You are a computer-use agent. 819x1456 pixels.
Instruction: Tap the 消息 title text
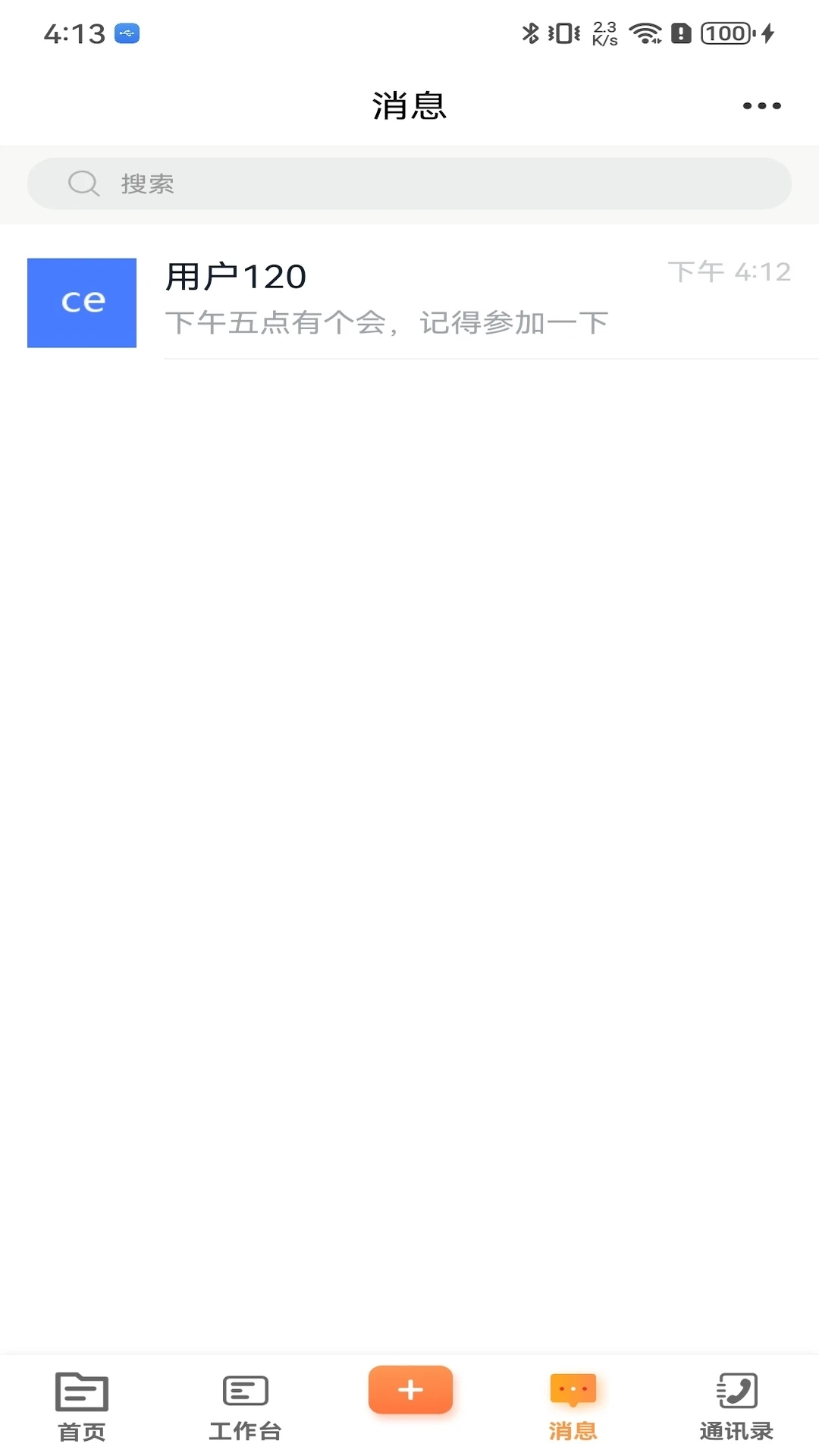point(409,106)
